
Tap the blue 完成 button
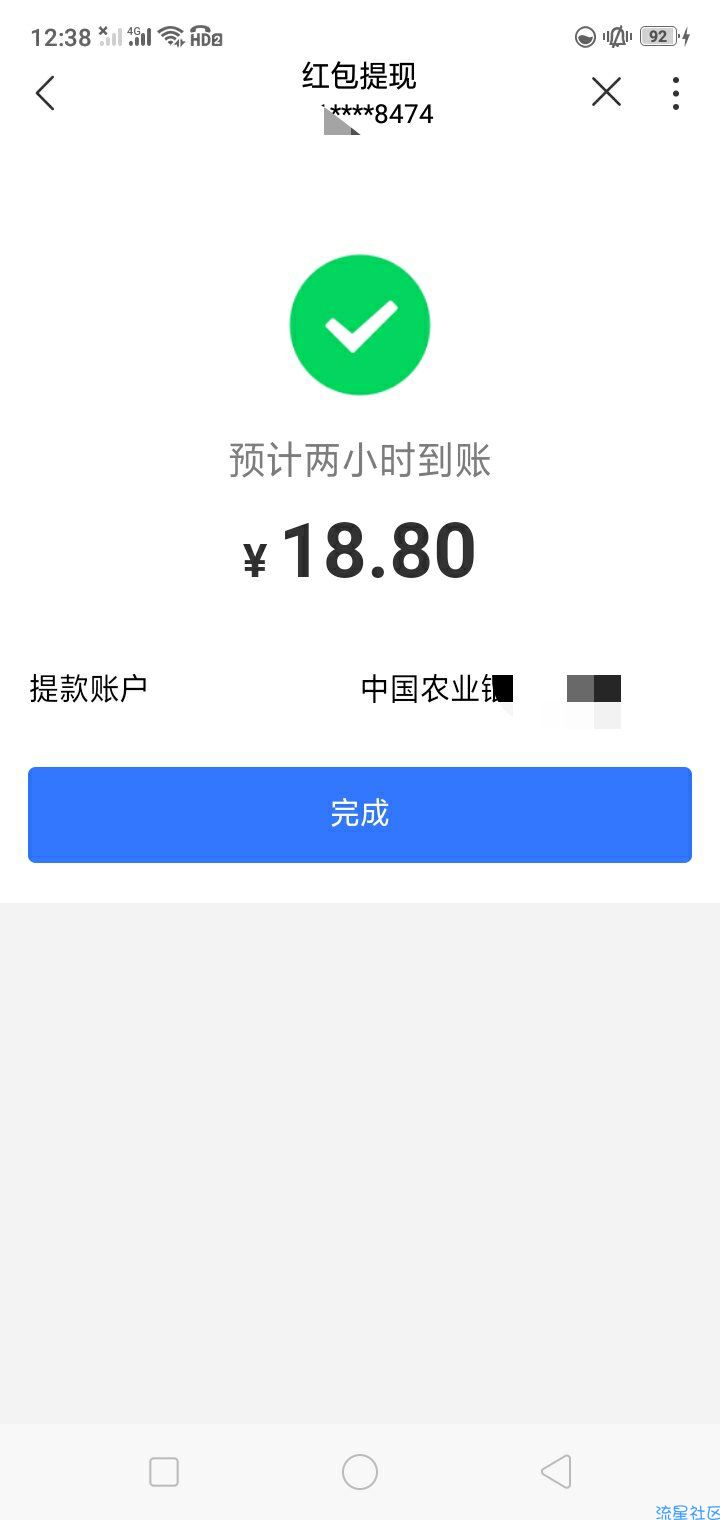click(360, 814)
